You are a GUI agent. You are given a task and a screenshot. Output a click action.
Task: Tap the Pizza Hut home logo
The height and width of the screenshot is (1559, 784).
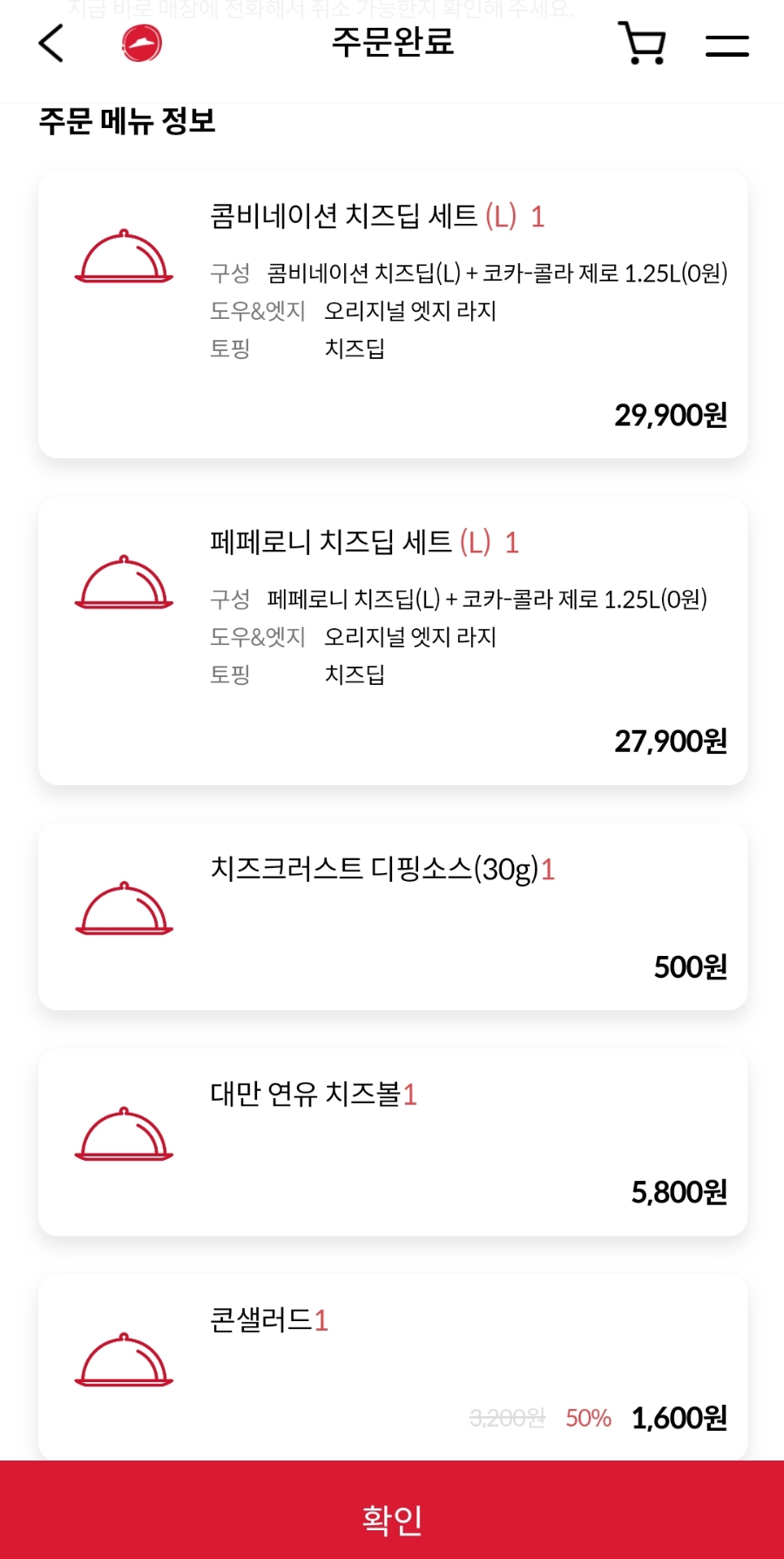coord(142,44)
